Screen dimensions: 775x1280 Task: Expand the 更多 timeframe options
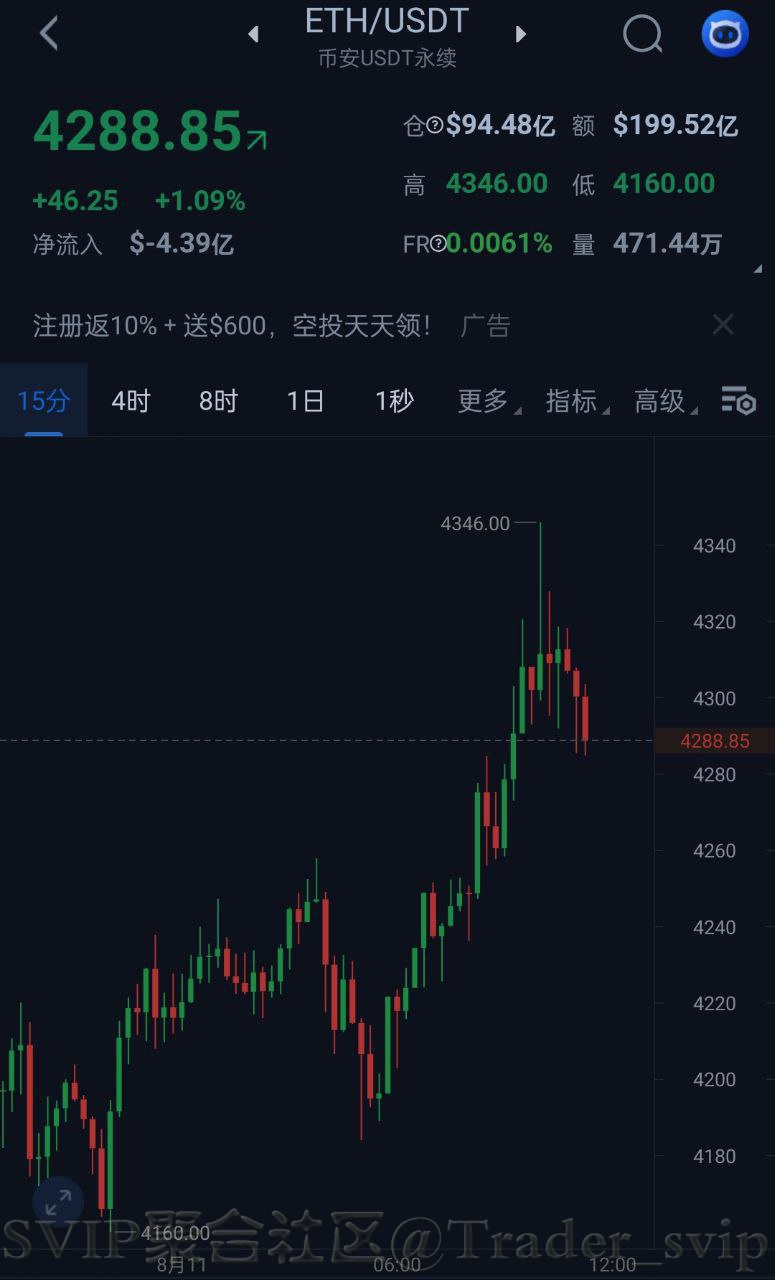tap(488, 401)
